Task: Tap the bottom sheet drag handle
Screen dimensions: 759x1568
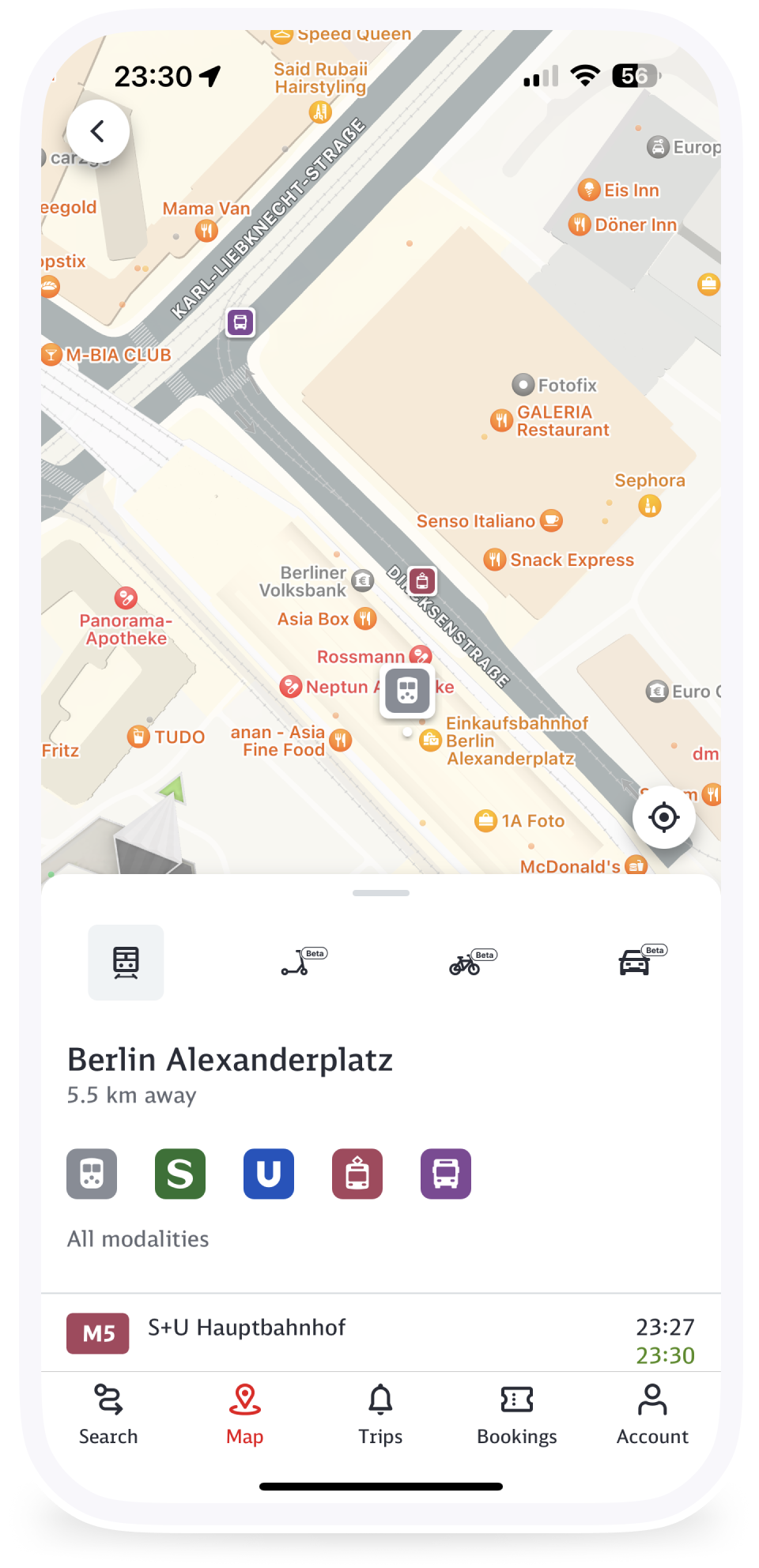Action: (381, 893)
